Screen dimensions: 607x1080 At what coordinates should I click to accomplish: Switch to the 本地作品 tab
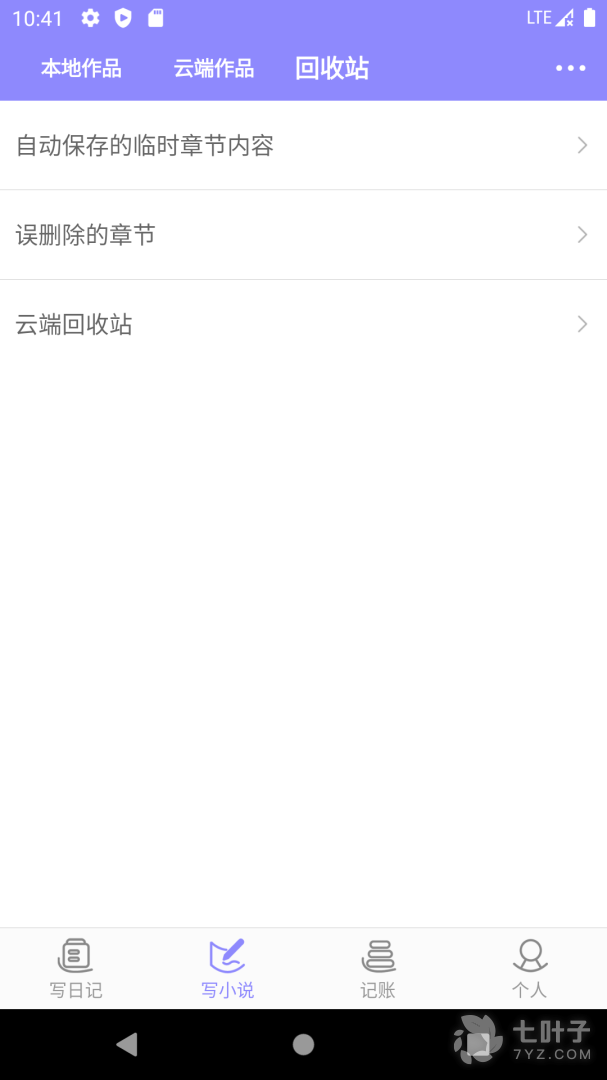point(81,68)
